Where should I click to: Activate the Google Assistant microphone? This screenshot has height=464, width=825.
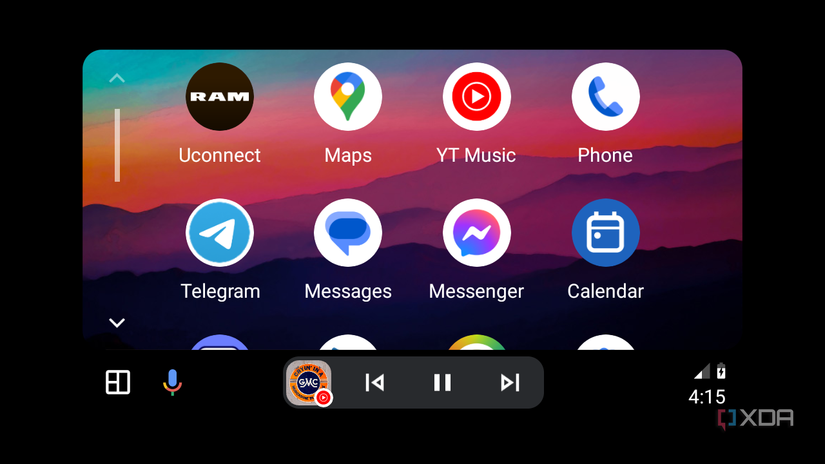click(172, 382)
